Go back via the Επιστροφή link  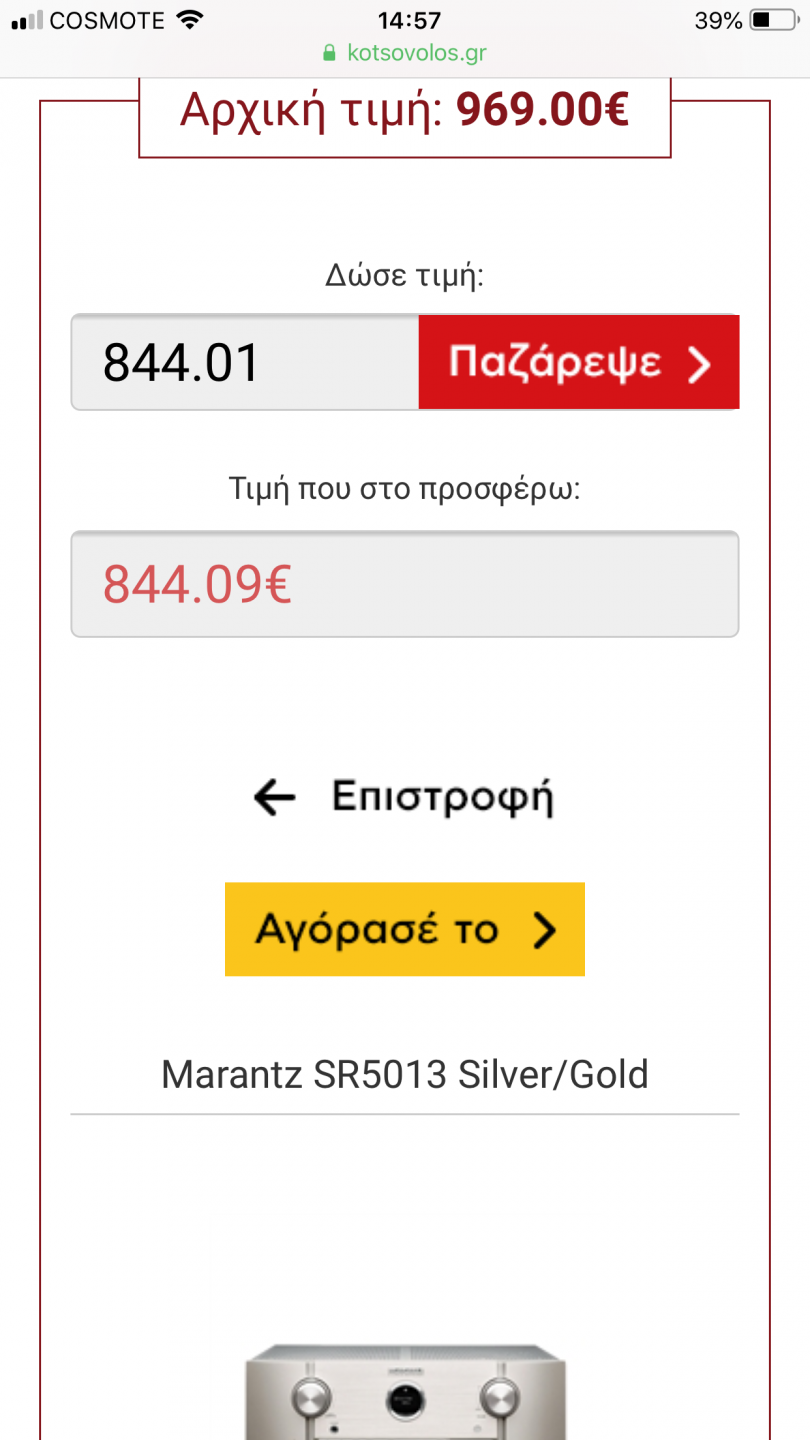pyautogui.click(x=404, y=797)
